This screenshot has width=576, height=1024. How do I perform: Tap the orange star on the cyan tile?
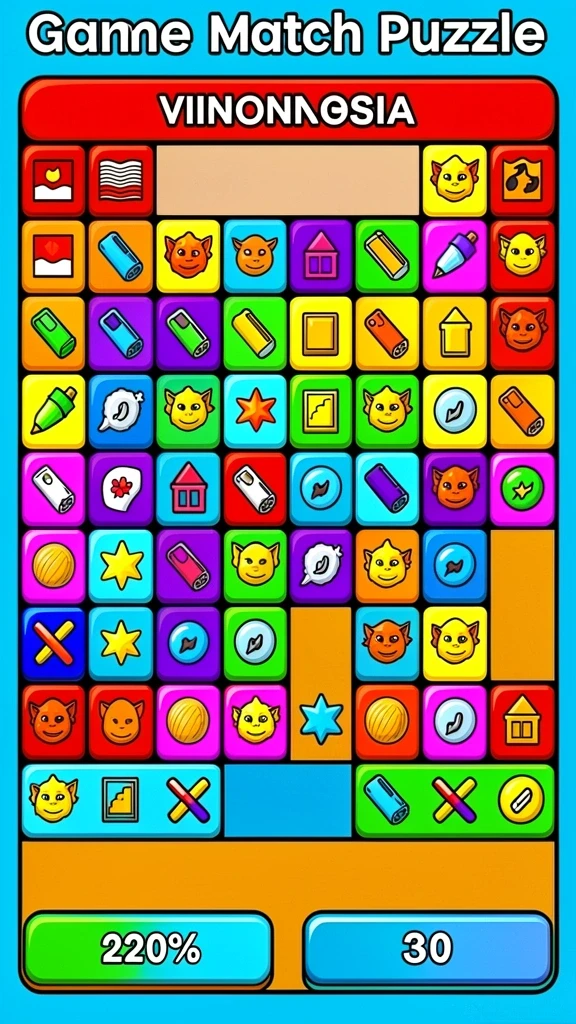pos(255,411)
